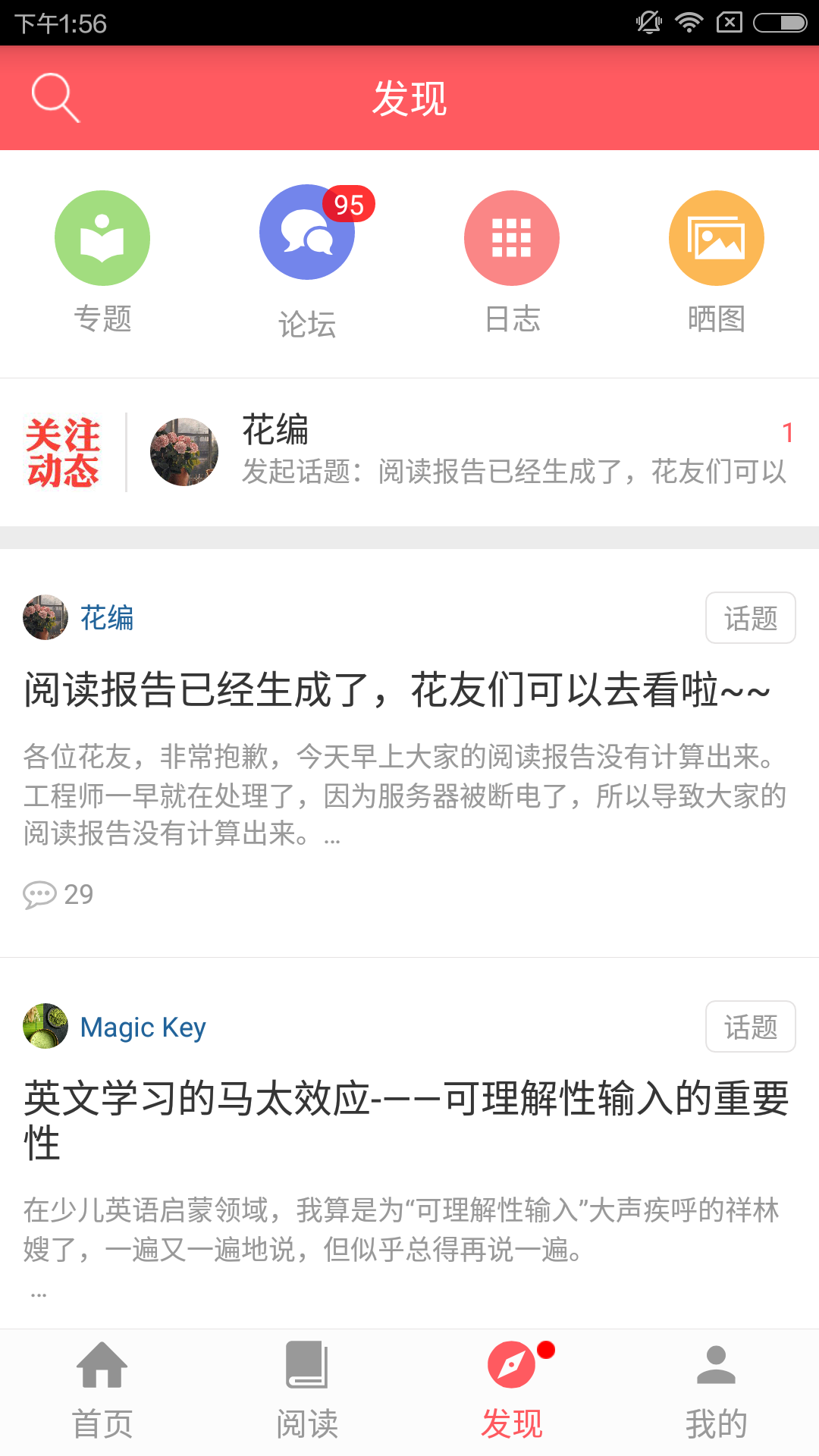
Task: Tap the 话题 tag on 花编's post
Action: 750,618
